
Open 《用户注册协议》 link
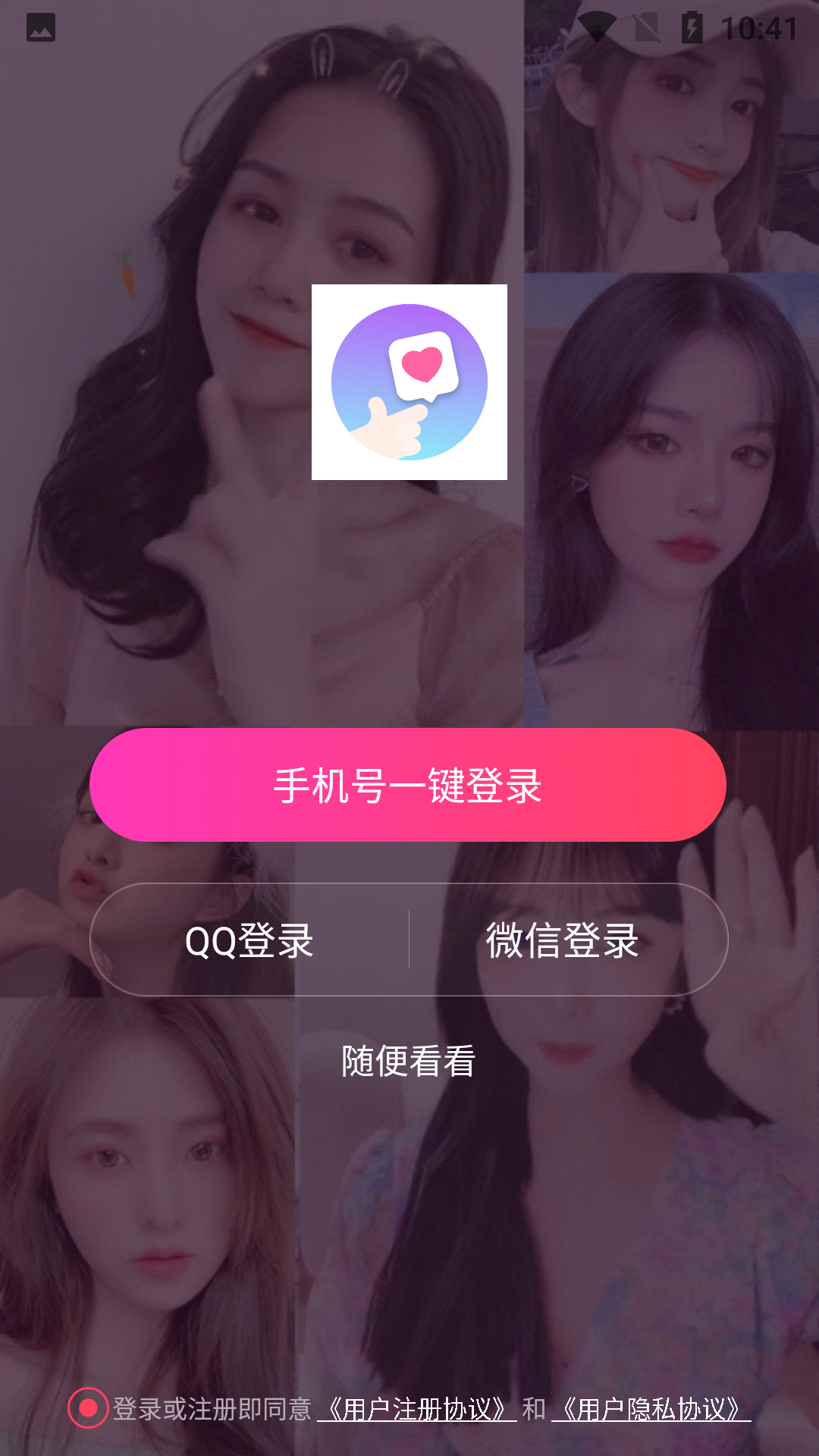417,1409
